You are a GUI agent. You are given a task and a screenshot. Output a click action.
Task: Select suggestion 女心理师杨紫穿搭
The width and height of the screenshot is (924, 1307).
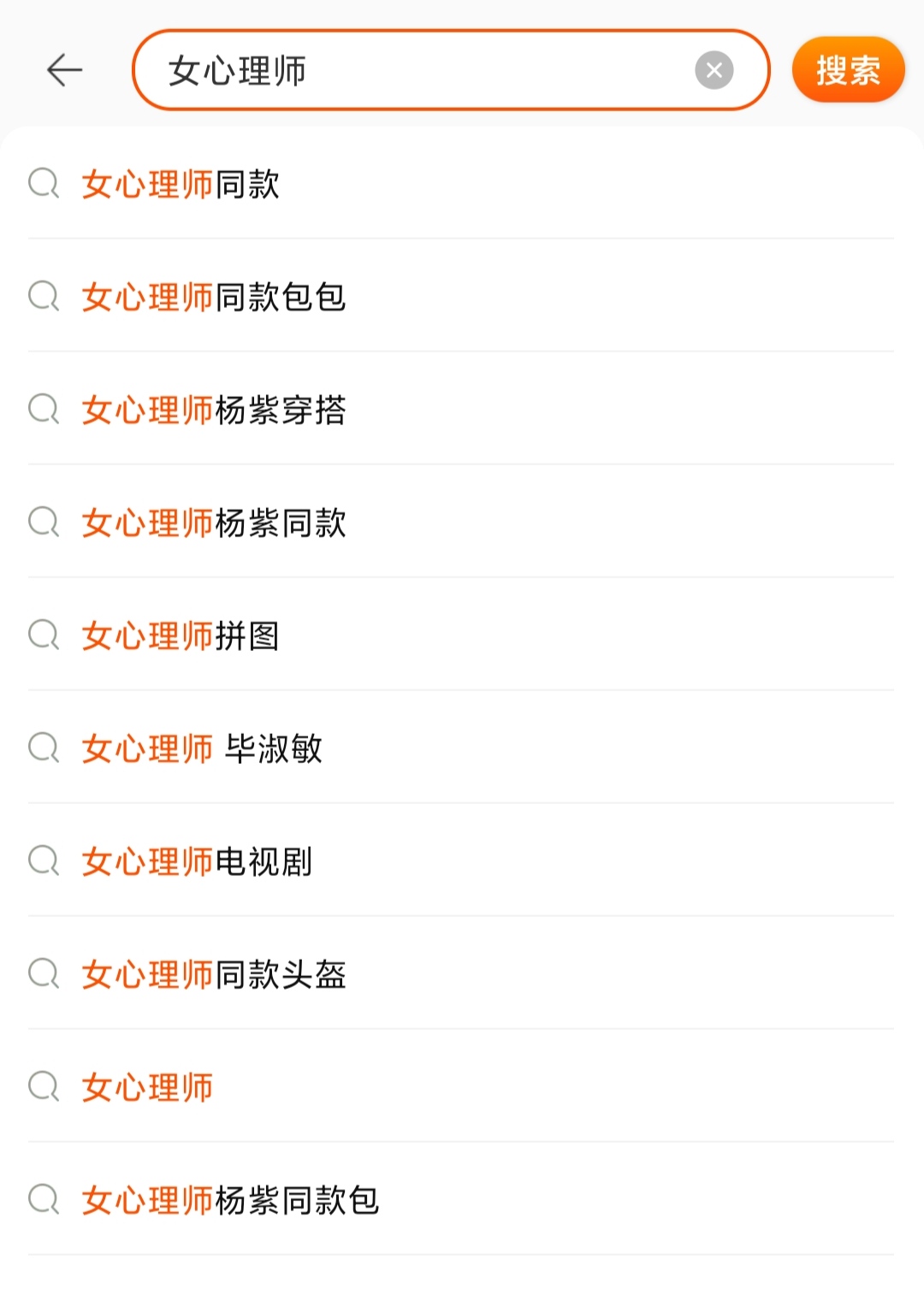214,411
